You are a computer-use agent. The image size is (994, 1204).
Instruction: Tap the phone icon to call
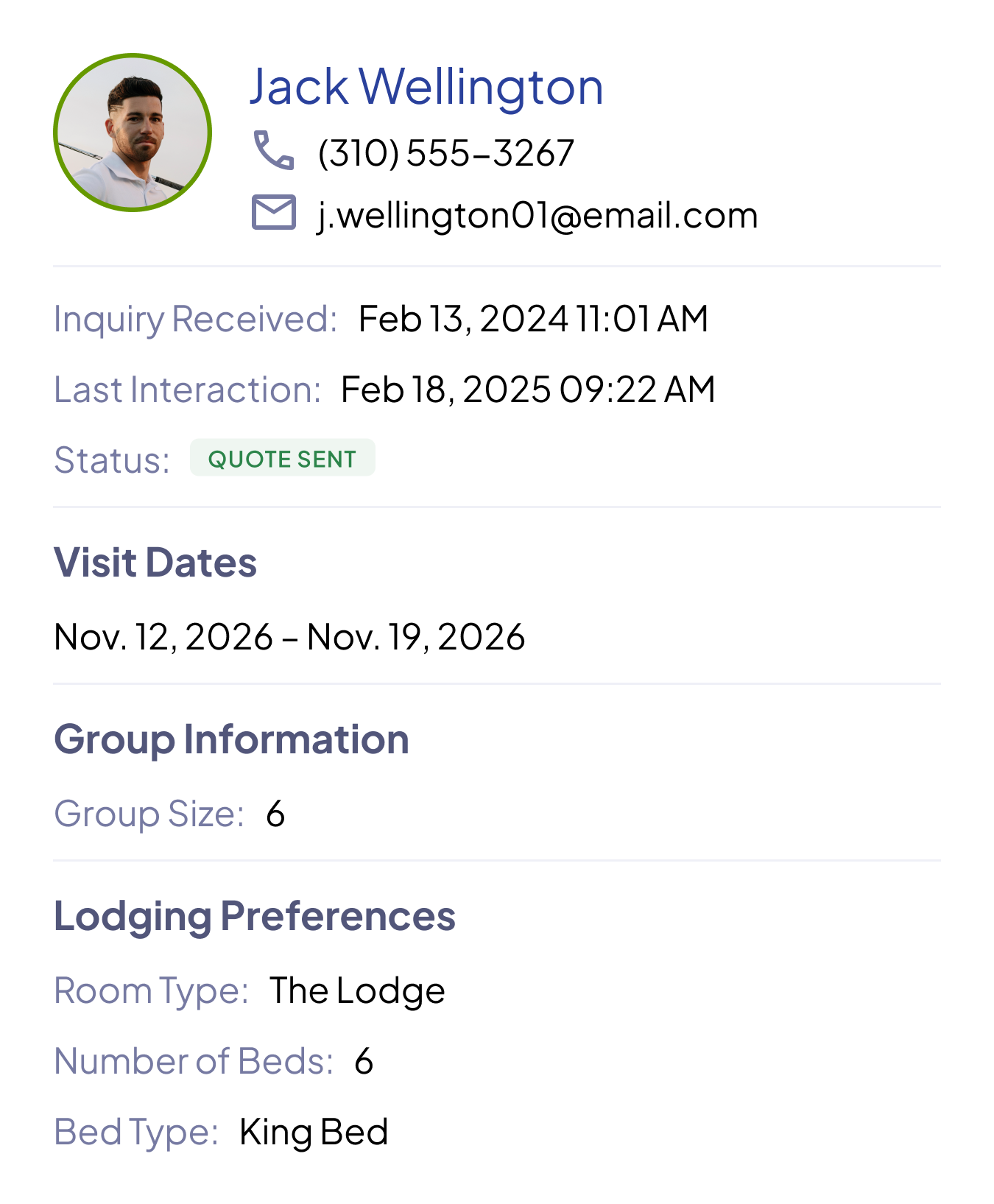[274, 150]
